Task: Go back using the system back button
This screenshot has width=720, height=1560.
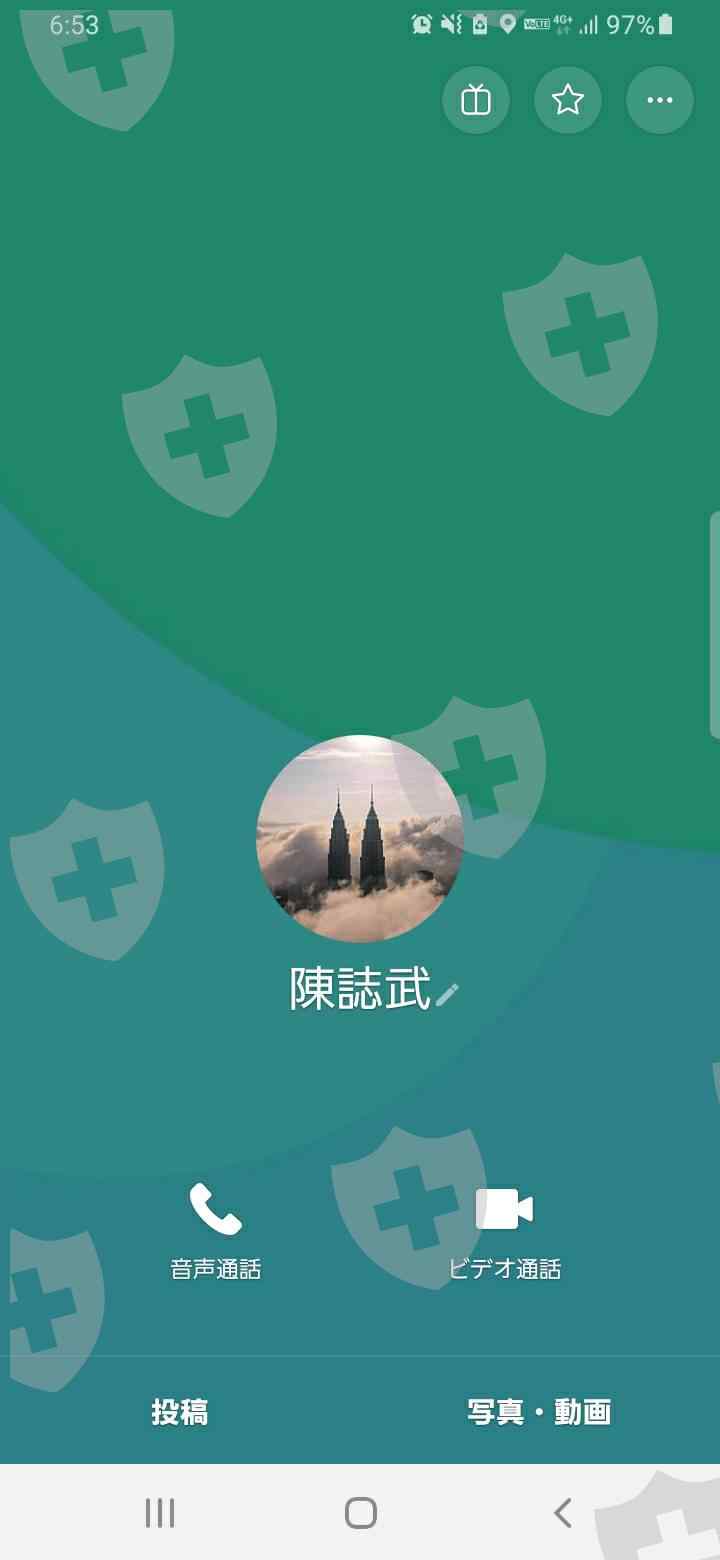Action: tap(563, 1513)
